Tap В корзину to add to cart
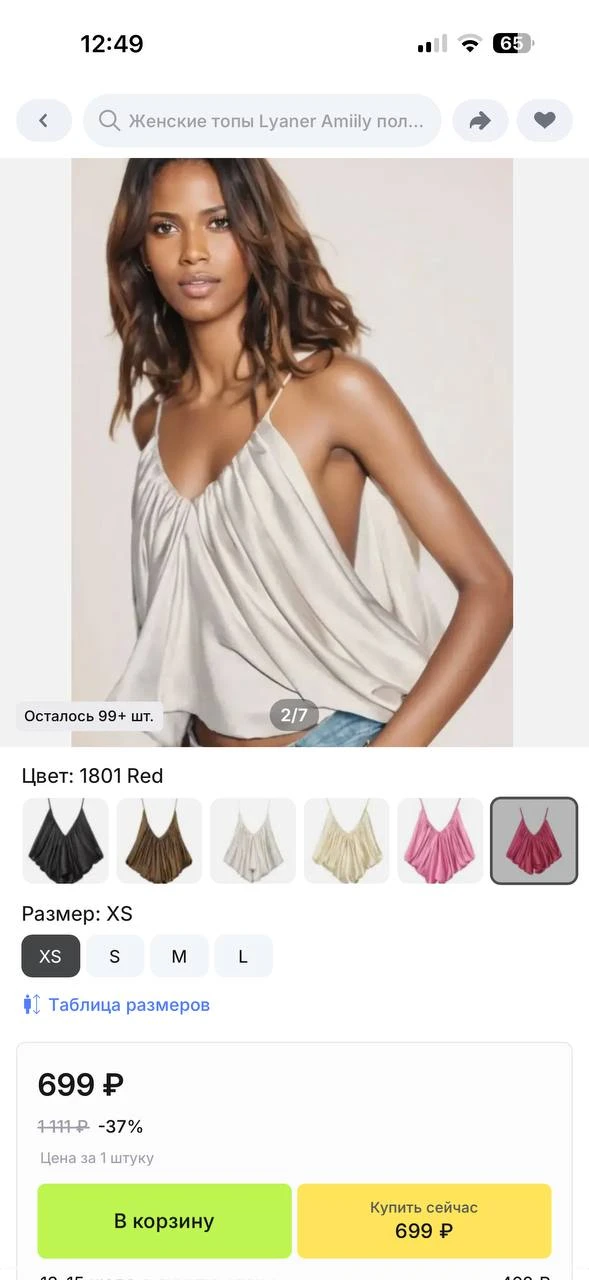 click(165, 1221)
